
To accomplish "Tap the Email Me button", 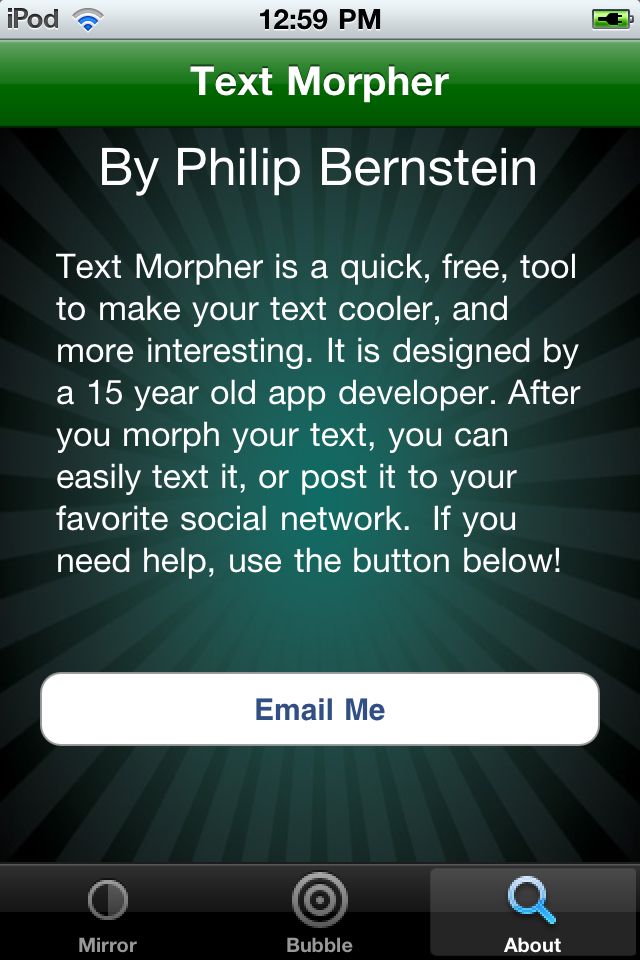I will coord(320,709).
